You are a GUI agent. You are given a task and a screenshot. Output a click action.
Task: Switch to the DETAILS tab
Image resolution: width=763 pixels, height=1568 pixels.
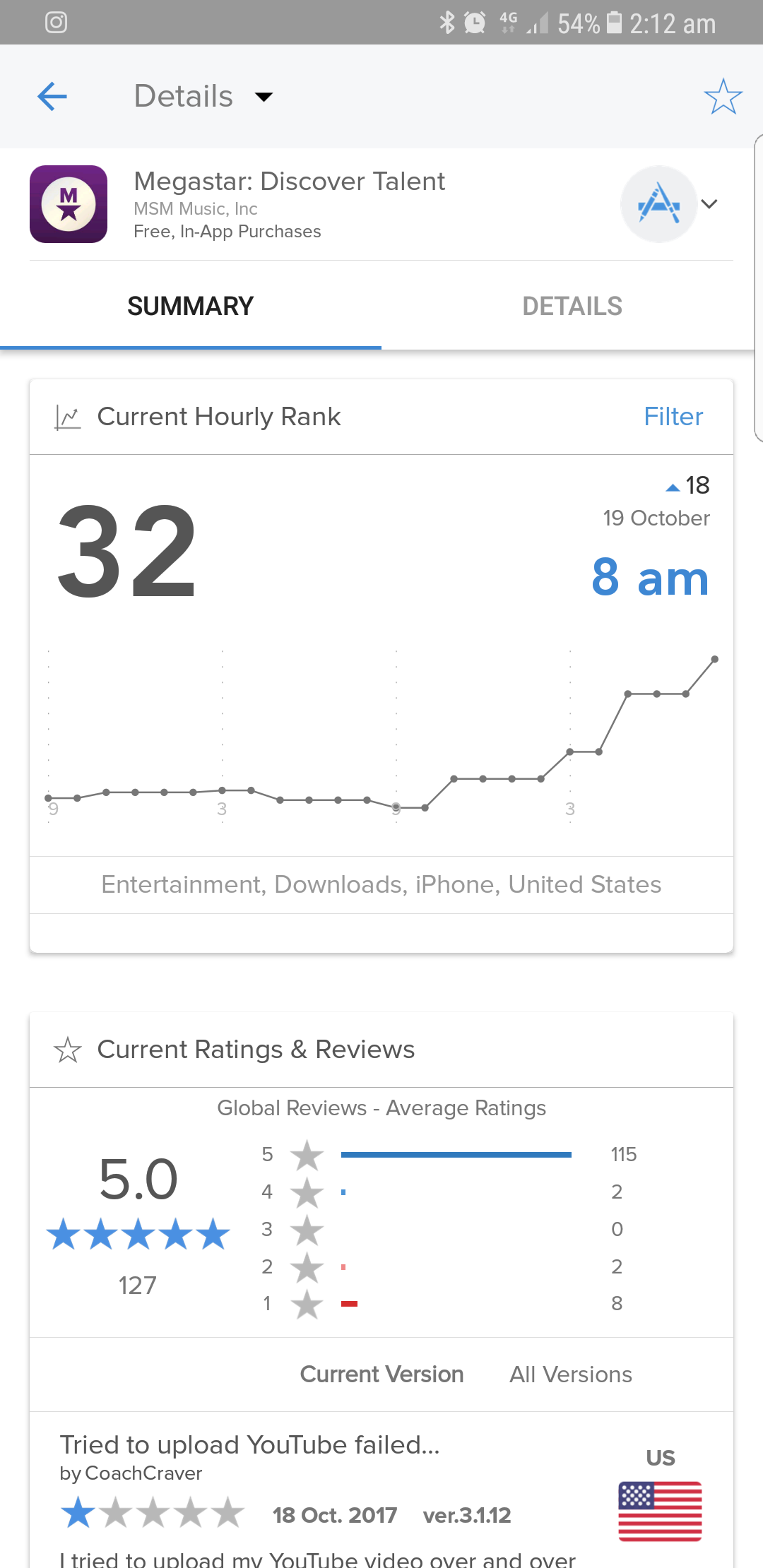(x=572, y=306)
